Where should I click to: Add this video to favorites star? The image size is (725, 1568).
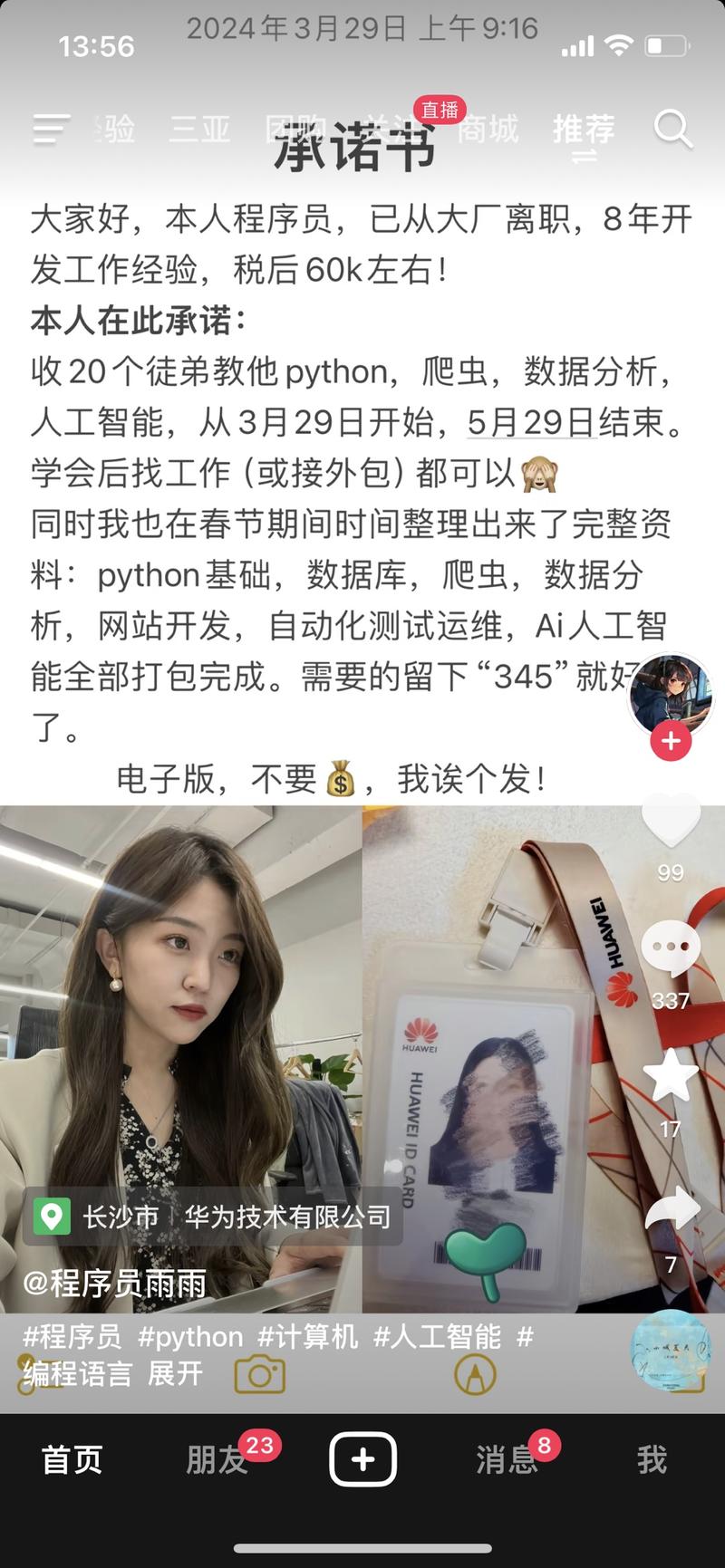(x=671, y=1075)
